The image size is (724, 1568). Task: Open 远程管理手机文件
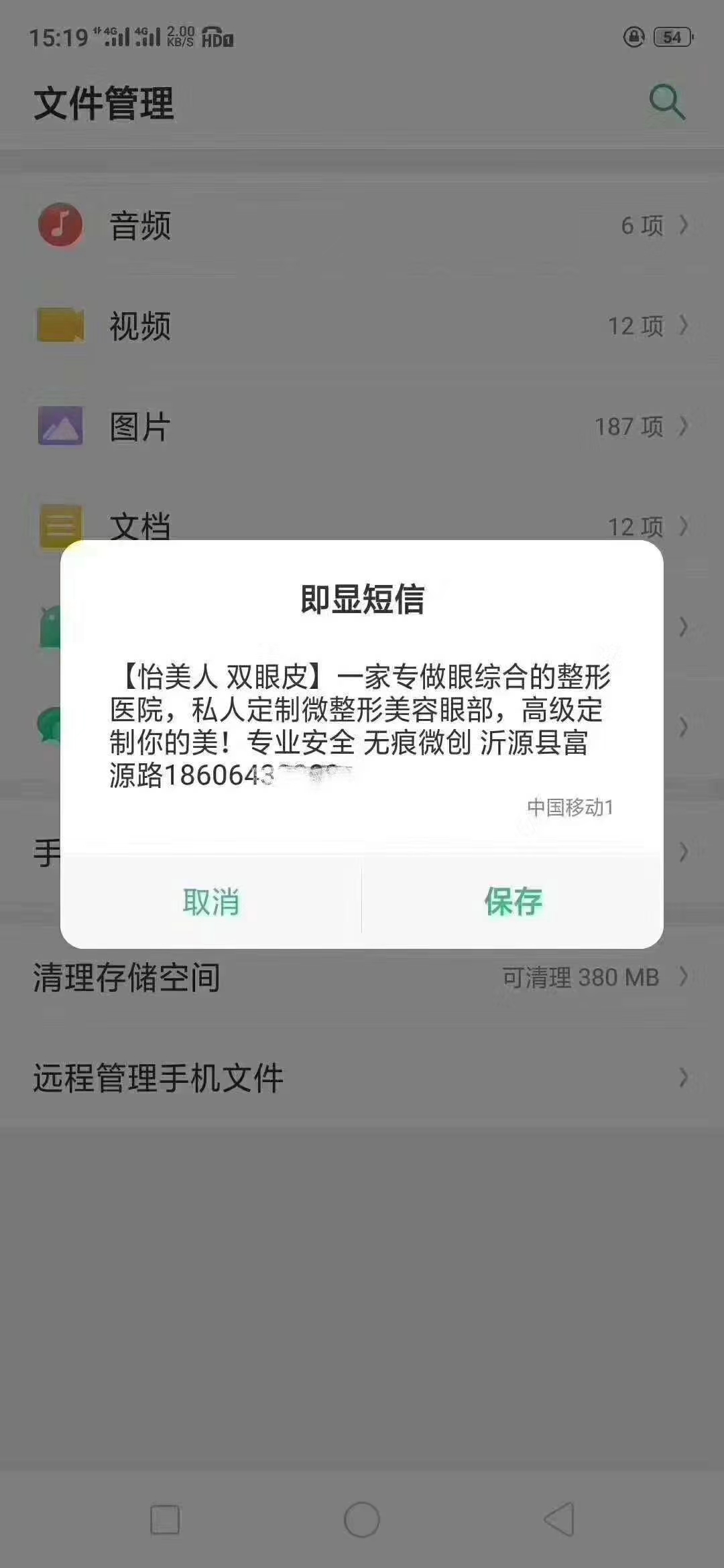click(x=362, y=1078)
